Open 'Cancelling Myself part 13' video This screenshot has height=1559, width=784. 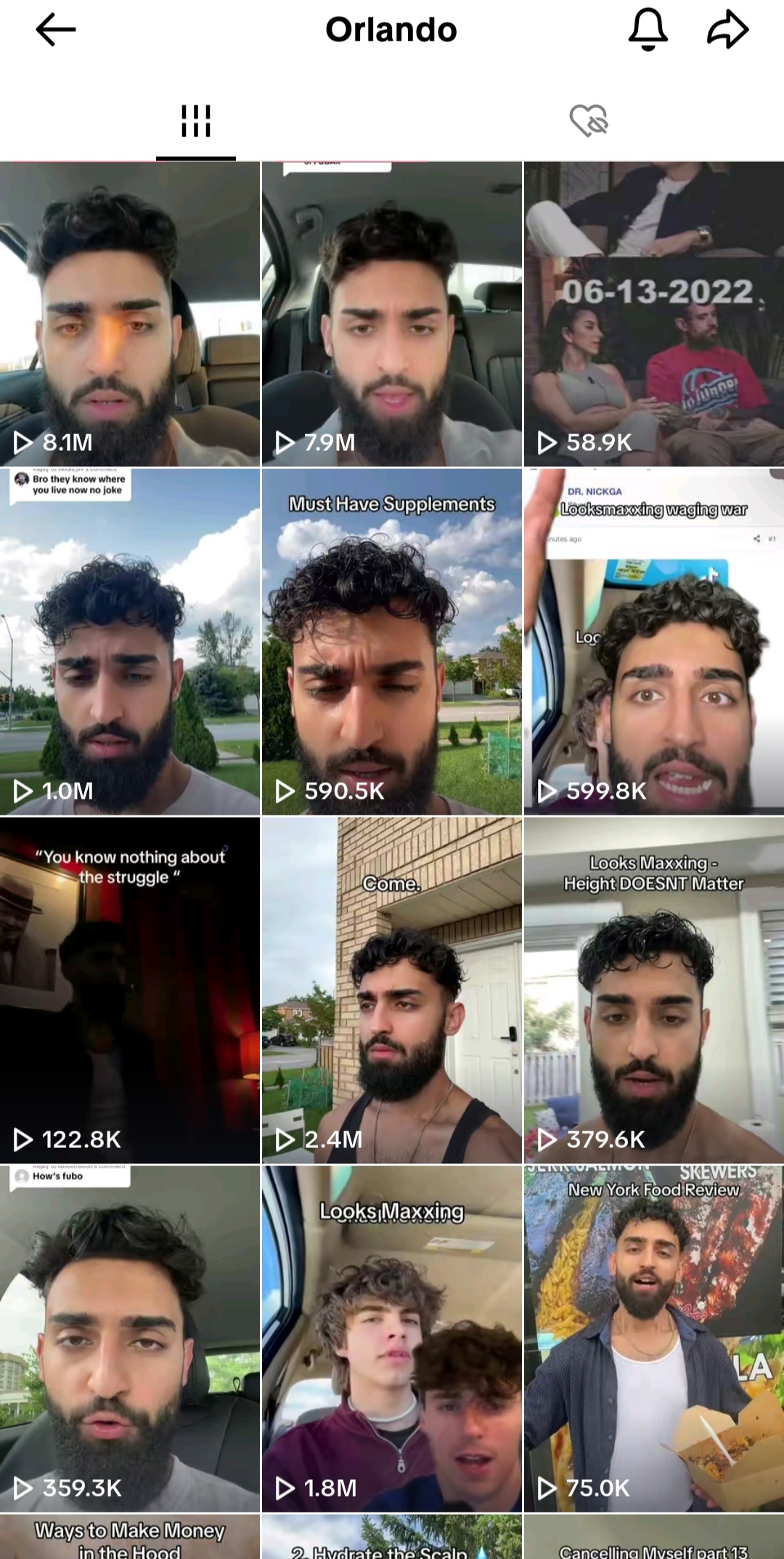point(654,1536)
